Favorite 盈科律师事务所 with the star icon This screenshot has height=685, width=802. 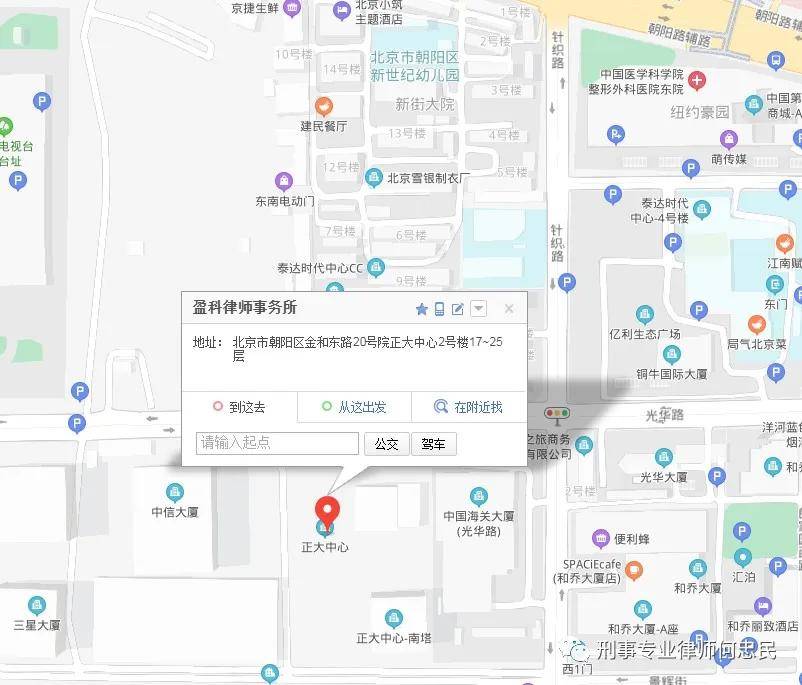(422, 309)
